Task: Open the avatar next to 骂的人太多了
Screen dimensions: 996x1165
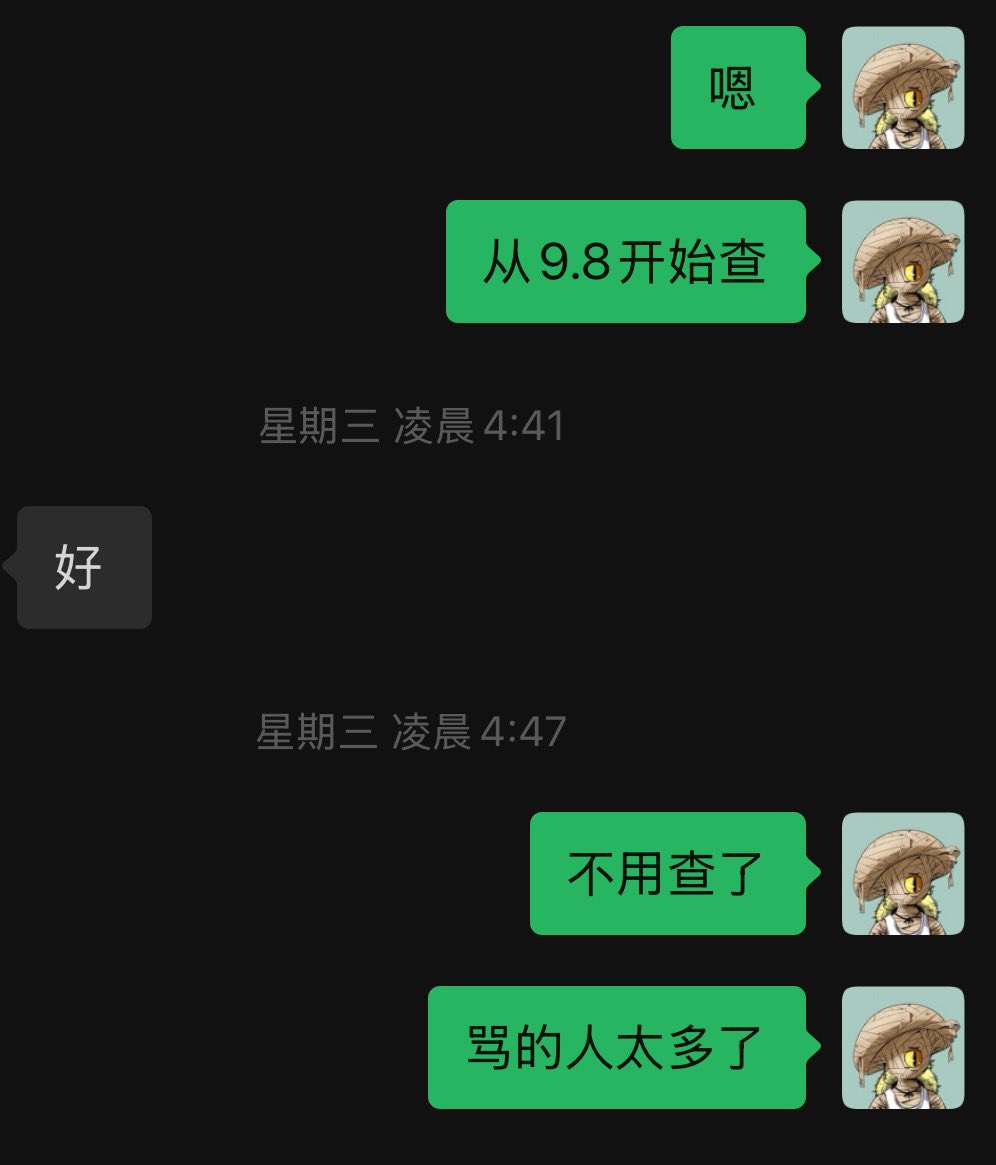Action: pyautogui.click(x=902, y=1048)
